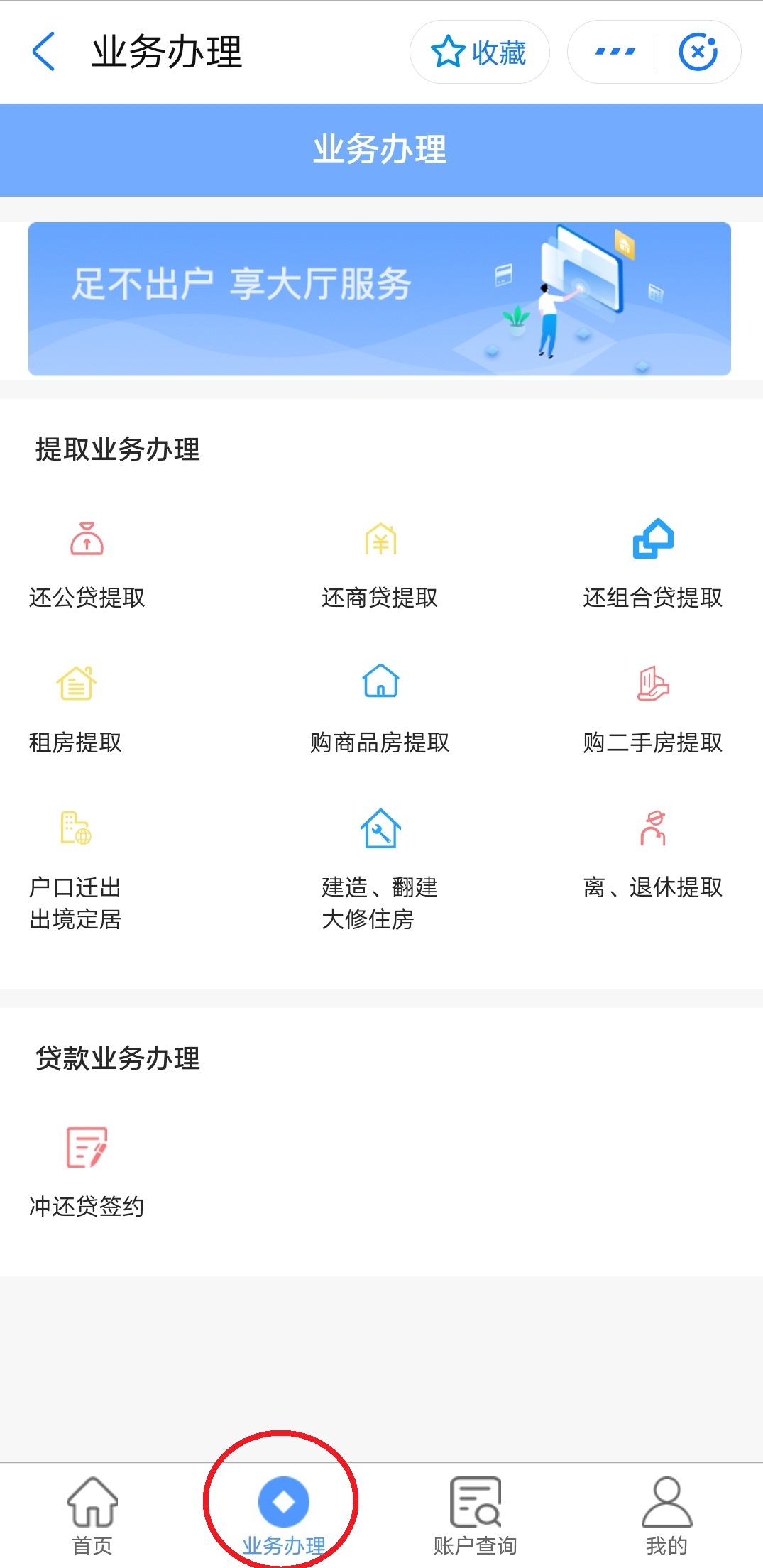Screen dimensions: 763x1568
Task: Open 购商品房提取 home purchase service
Action: click(x=381, y=683)
